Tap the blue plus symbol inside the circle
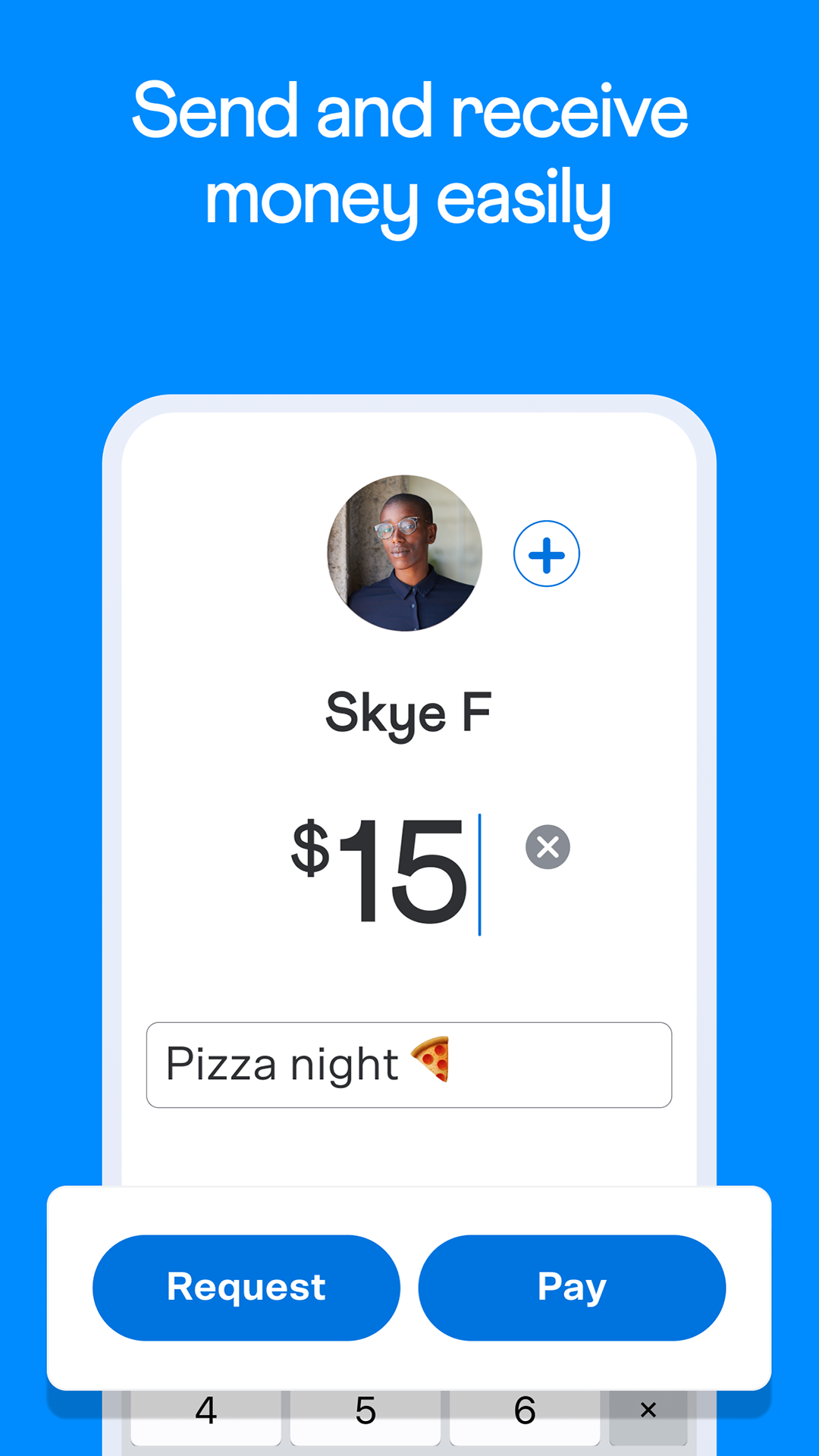This screenshot has height=1456, width=819. click(x=548, y=554)
